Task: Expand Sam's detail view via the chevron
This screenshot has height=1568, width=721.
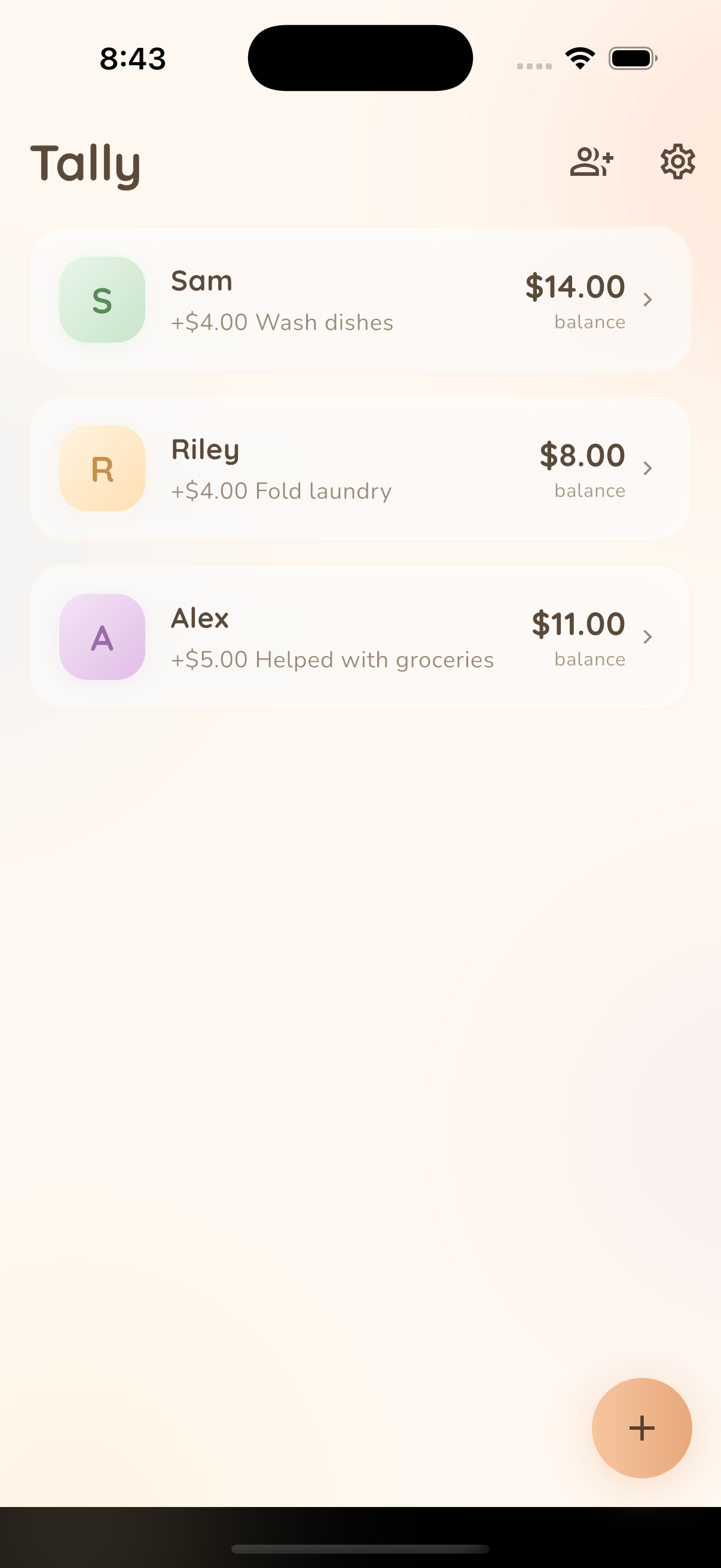Action: (x=649, y=300)
